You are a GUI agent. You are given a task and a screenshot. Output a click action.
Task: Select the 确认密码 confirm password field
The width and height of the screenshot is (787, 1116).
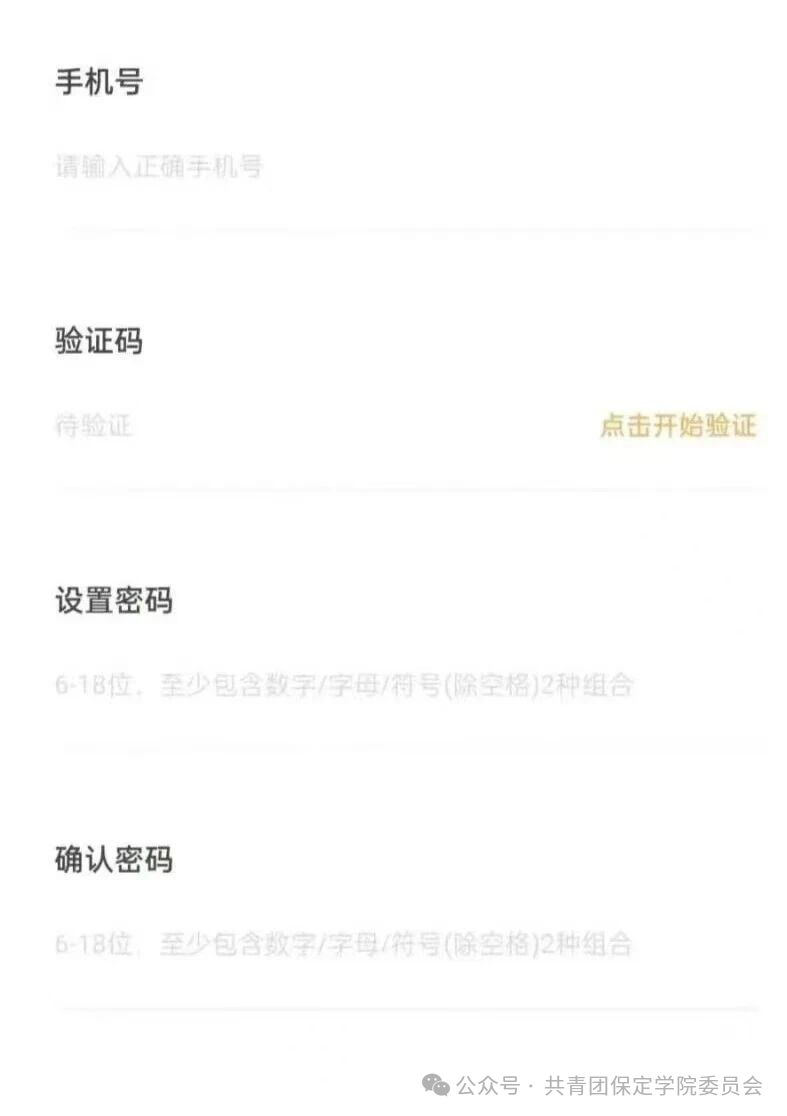[x=345, y=944]
